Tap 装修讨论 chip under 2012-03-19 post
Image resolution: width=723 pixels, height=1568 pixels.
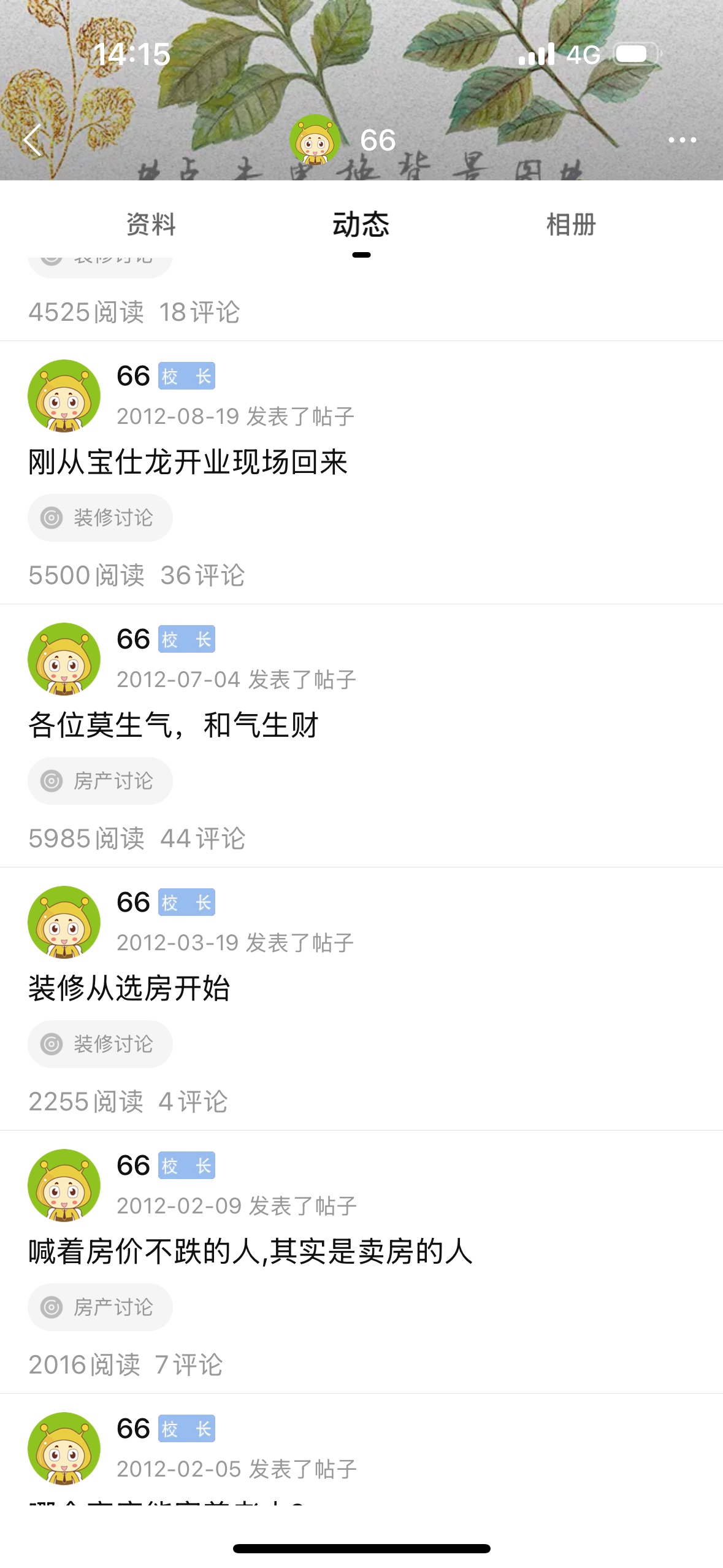pos(100,1044)
